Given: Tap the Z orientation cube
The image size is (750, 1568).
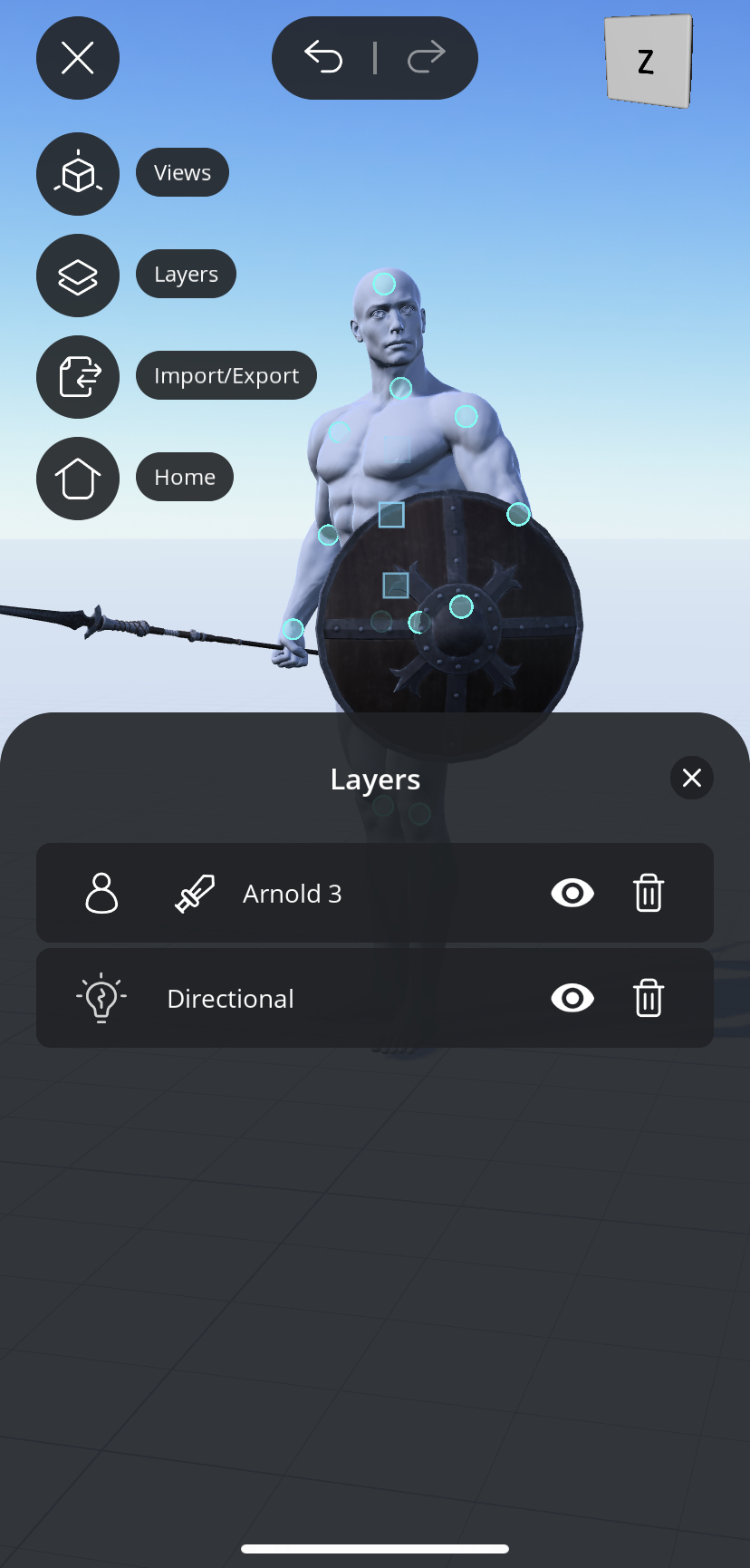Looking at the screenshot, I should click(648, 61).
